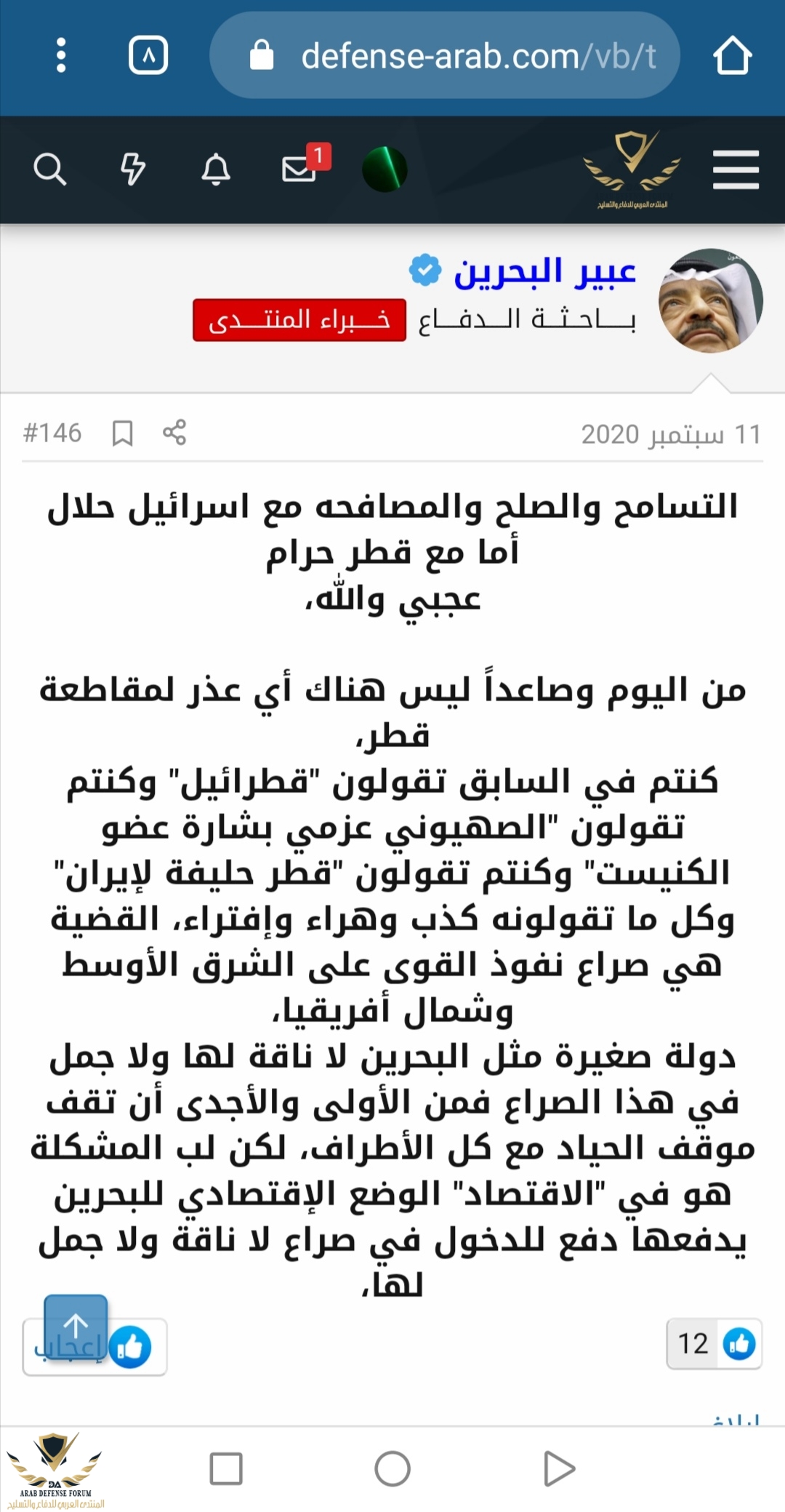Screen dimensions: 785x1512
Task: Open the browser tab switcher
Action: pyautogui.click(x=148, y=55)
